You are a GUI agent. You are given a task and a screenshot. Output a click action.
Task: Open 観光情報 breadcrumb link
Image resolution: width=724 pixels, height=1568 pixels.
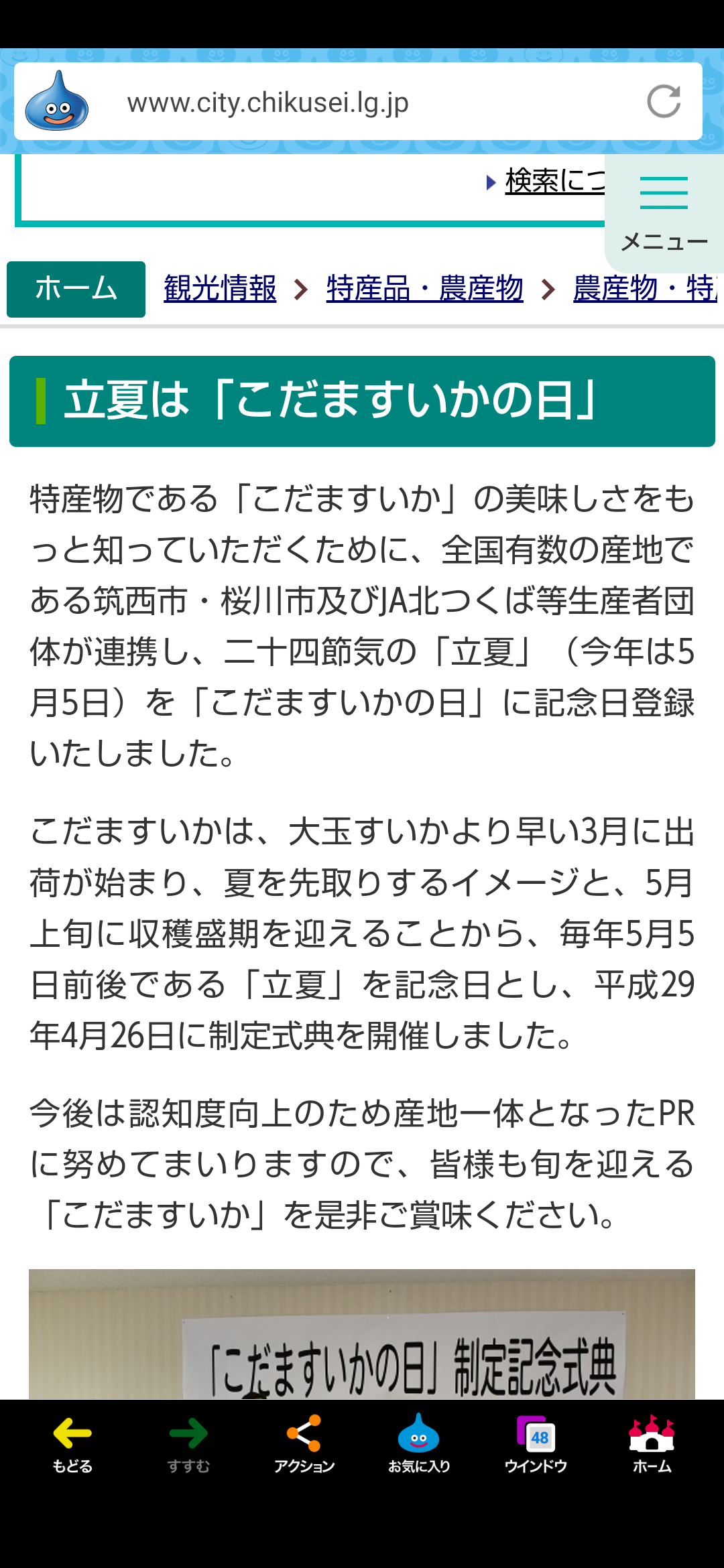point(220,289)
